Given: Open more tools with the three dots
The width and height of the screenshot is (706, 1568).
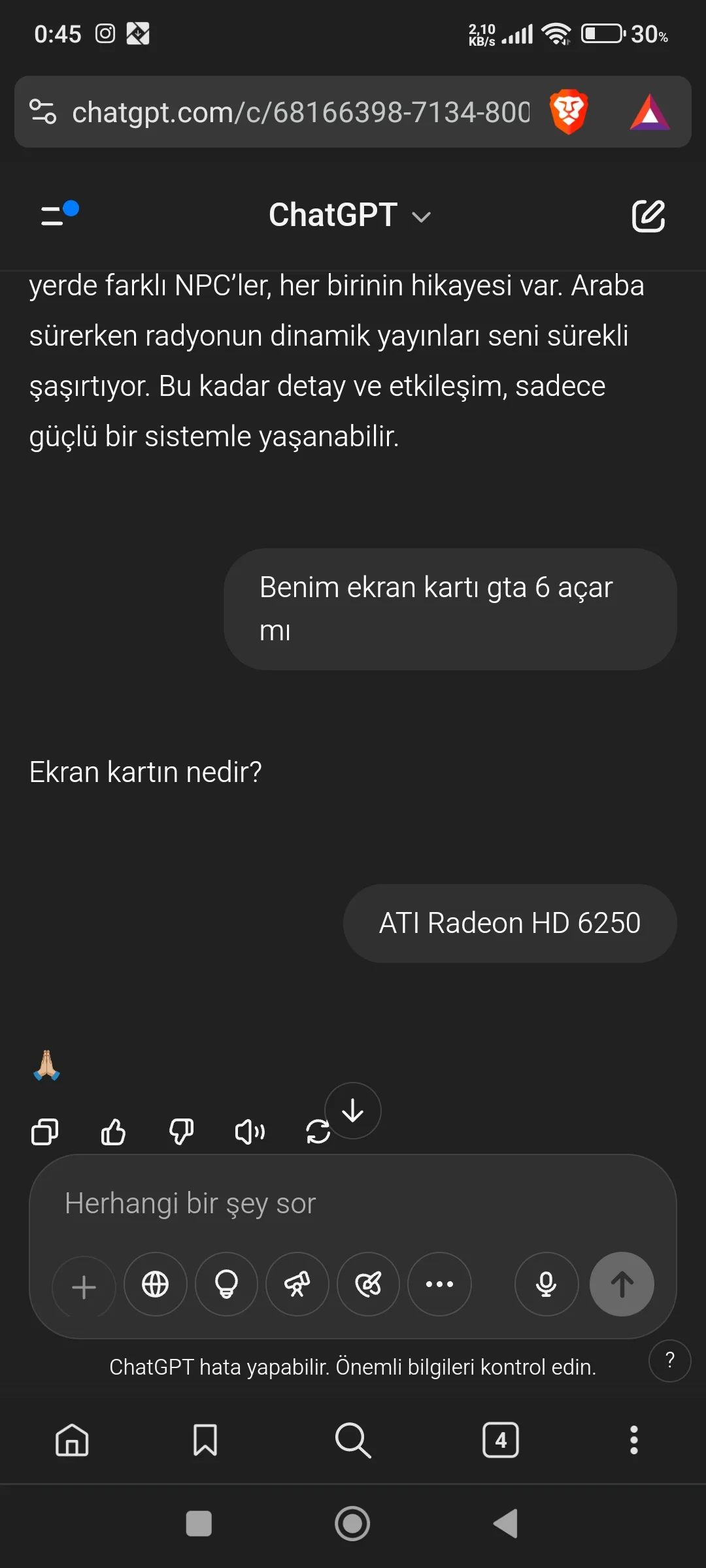Looking at the screenshot, I should coord(439,1284).
